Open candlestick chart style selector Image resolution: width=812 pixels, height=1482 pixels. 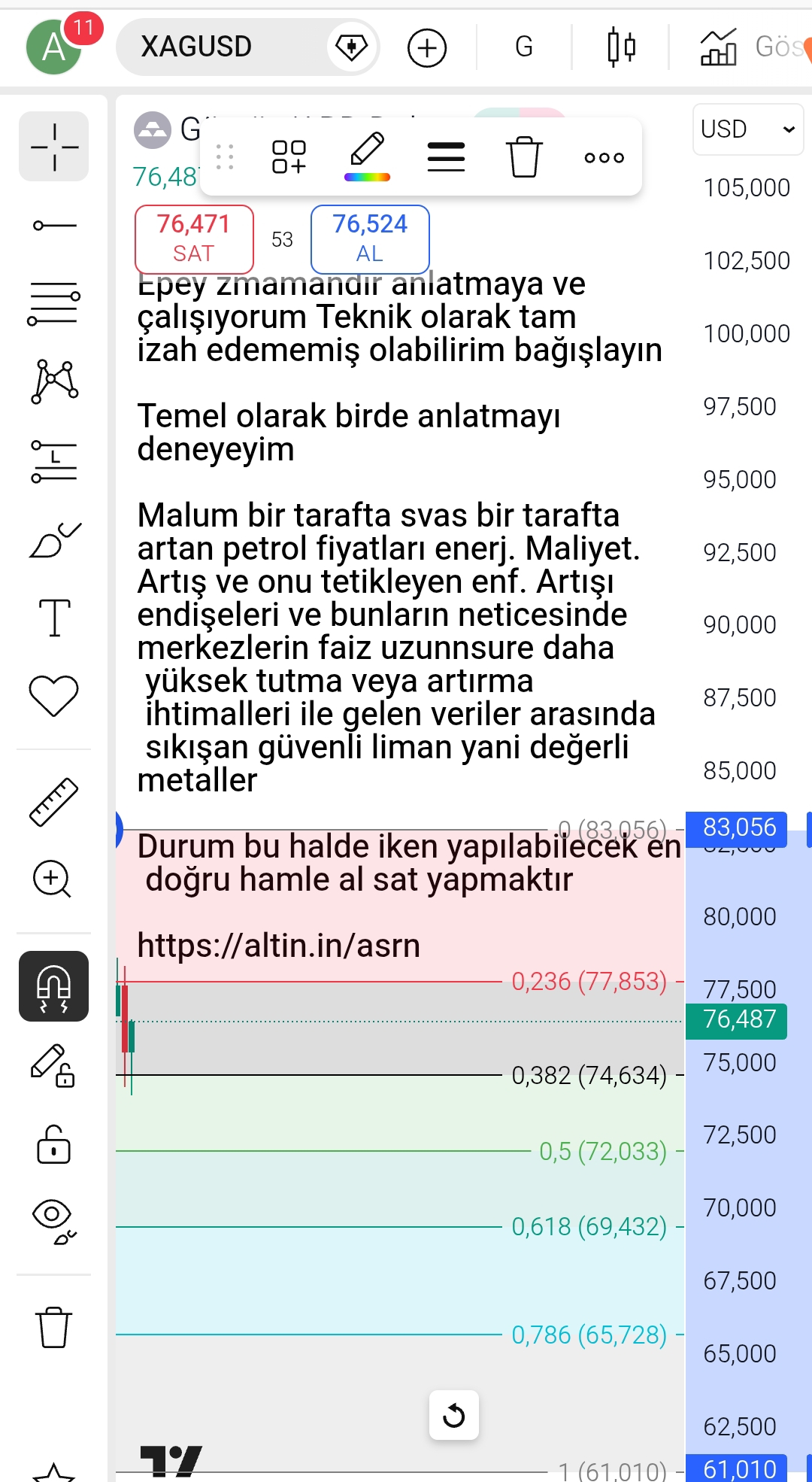pyautogui.click(x=621, y=47)
